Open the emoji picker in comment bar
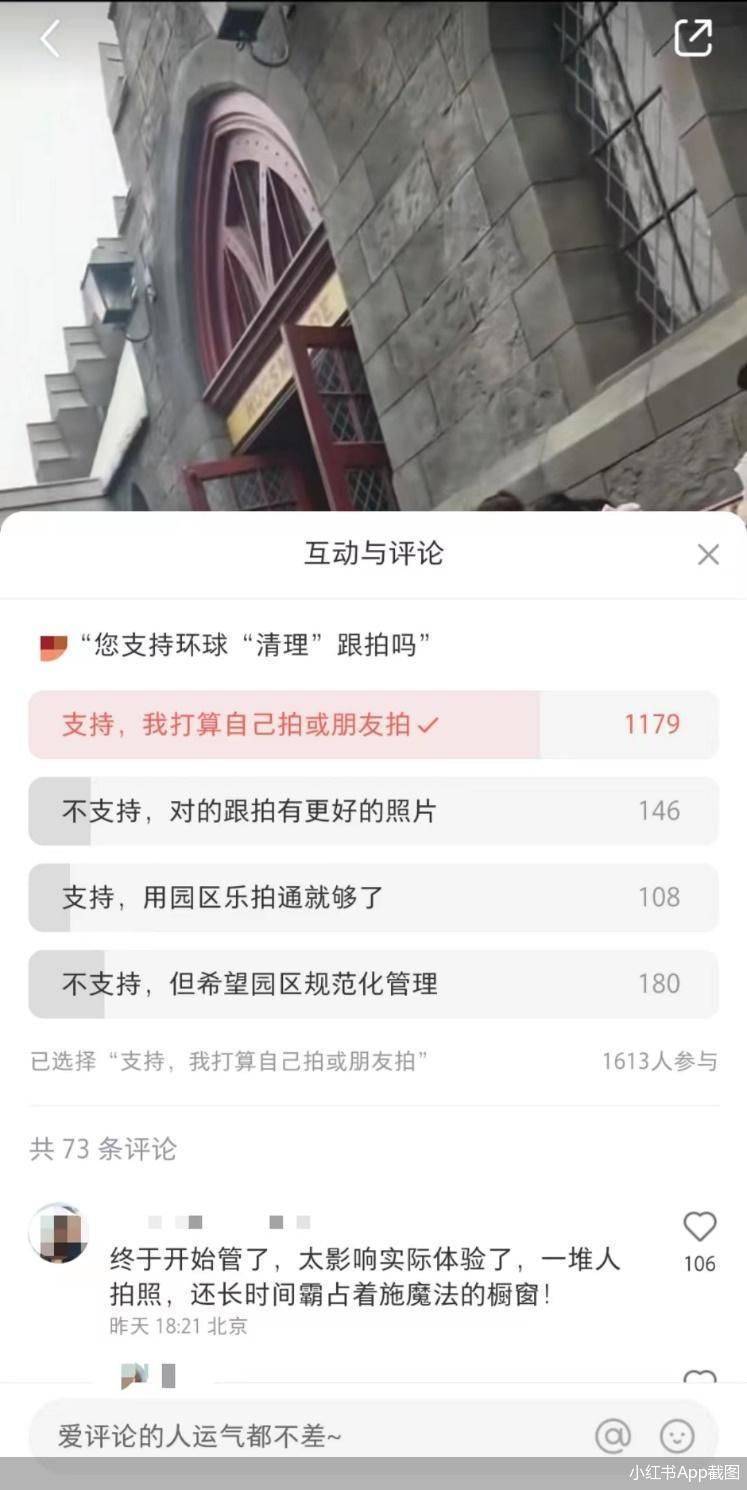This screenshot has width=747, height=1490. (677, 1436)
